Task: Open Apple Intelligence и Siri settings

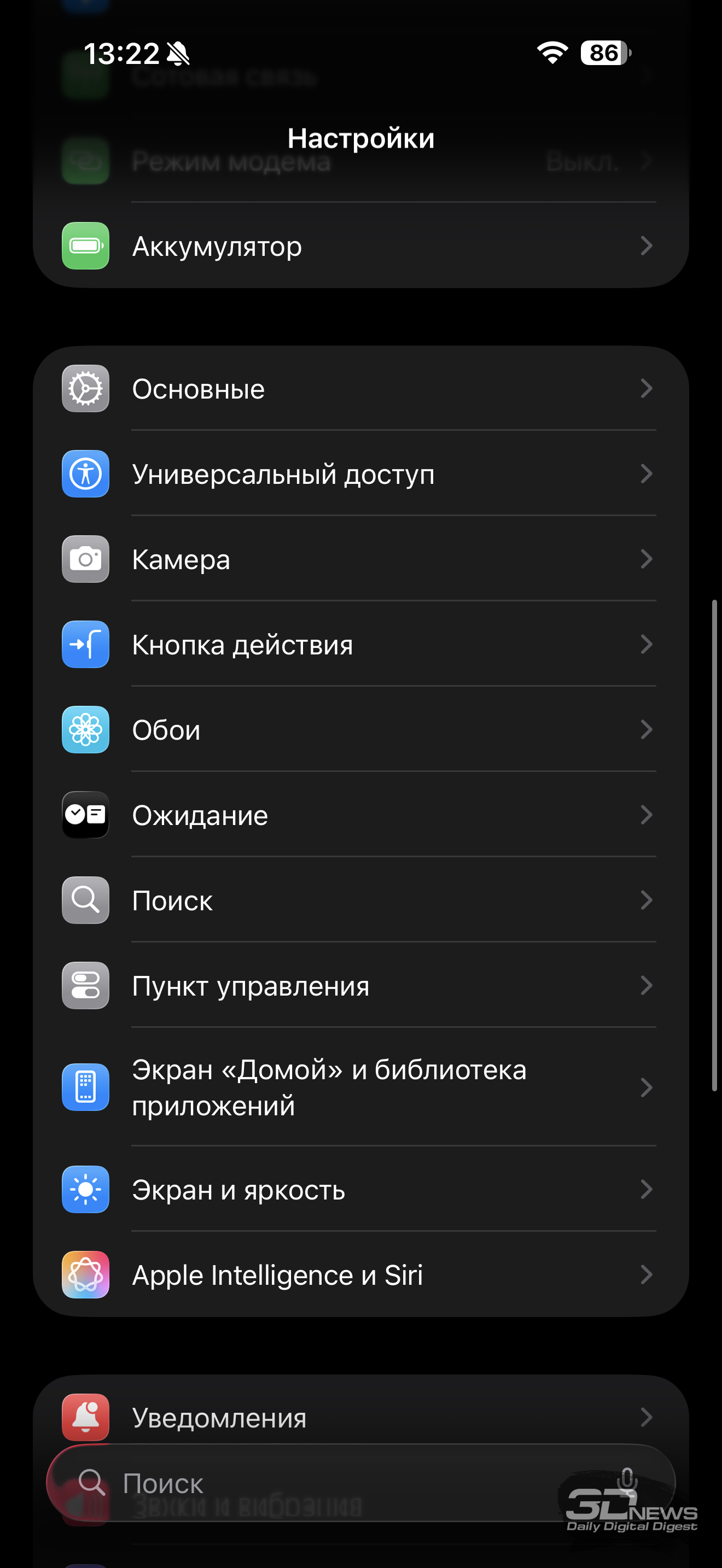Action: click(359, 1274)
